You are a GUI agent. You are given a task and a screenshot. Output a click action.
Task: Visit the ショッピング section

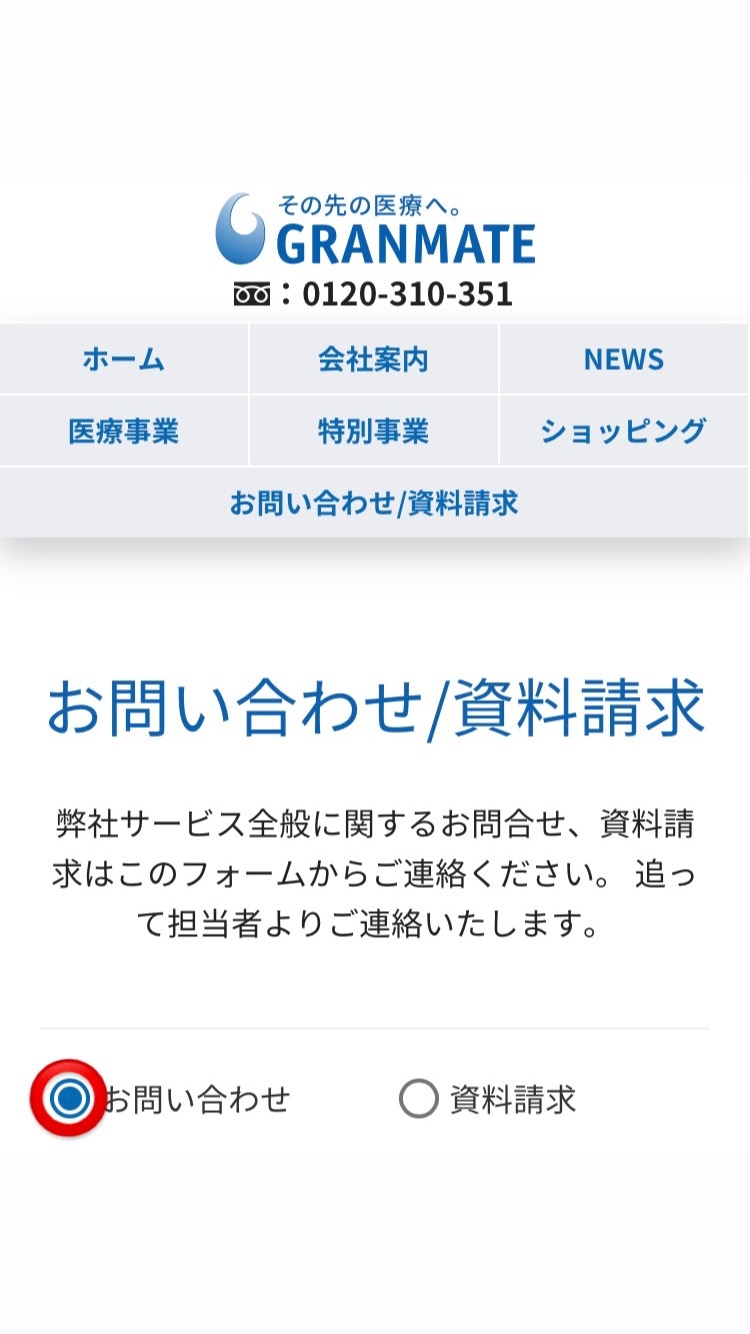coord(624,431)
